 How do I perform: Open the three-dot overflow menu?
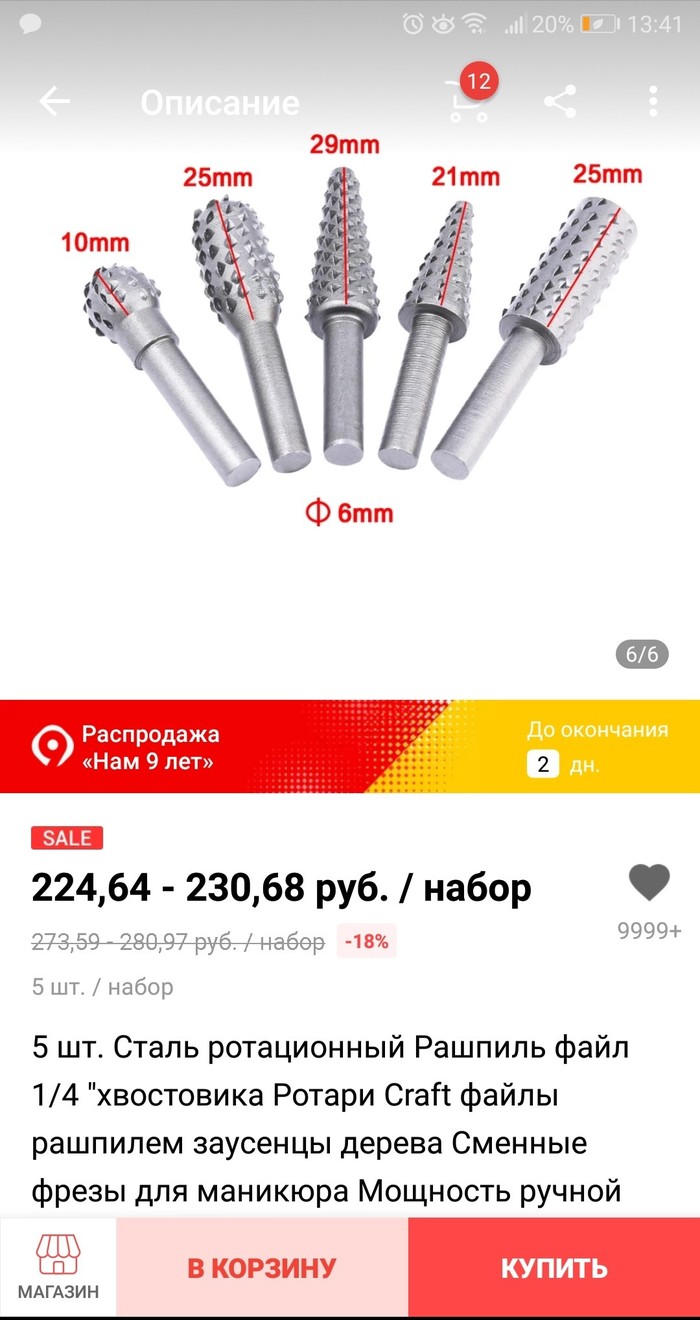(653, 102)
